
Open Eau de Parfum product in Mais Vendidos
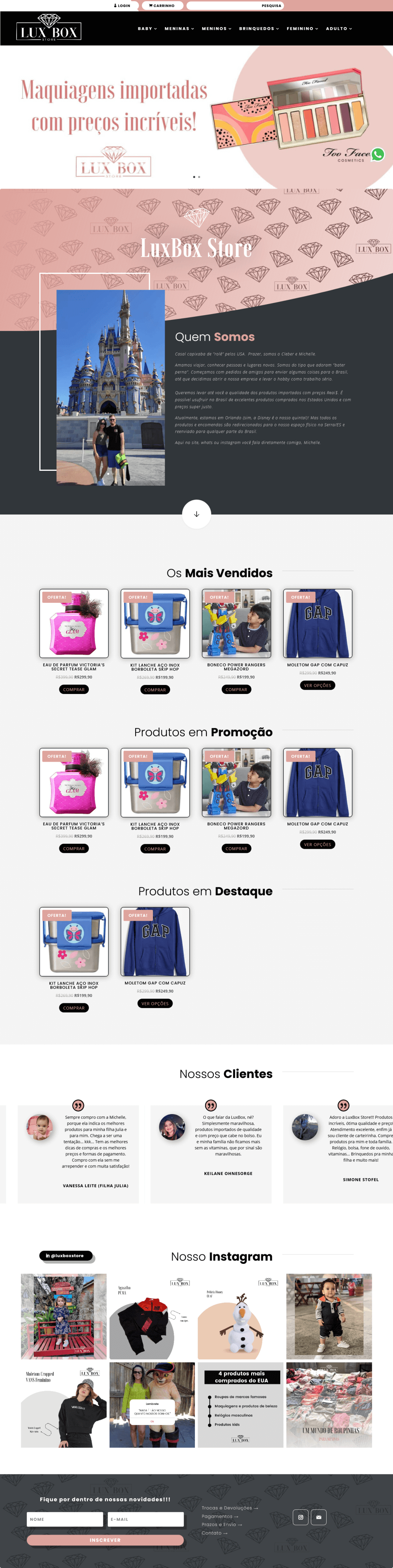(x=73, y=623)
